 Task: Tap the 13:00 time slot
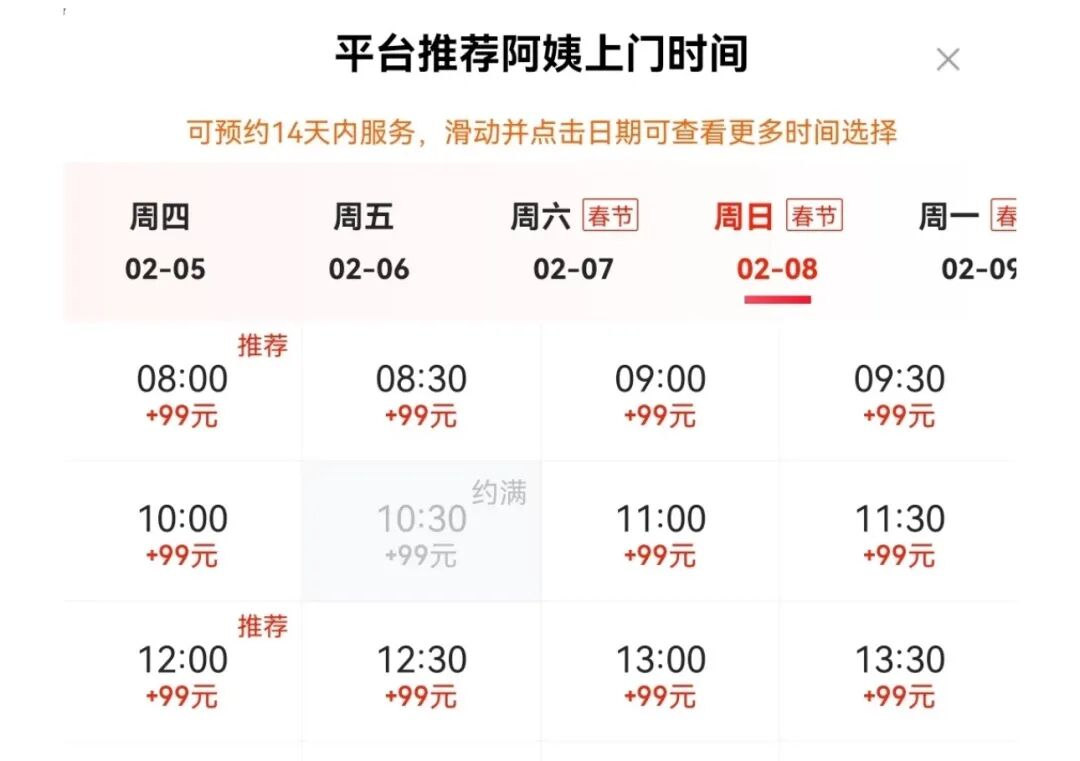pos(660,673)
